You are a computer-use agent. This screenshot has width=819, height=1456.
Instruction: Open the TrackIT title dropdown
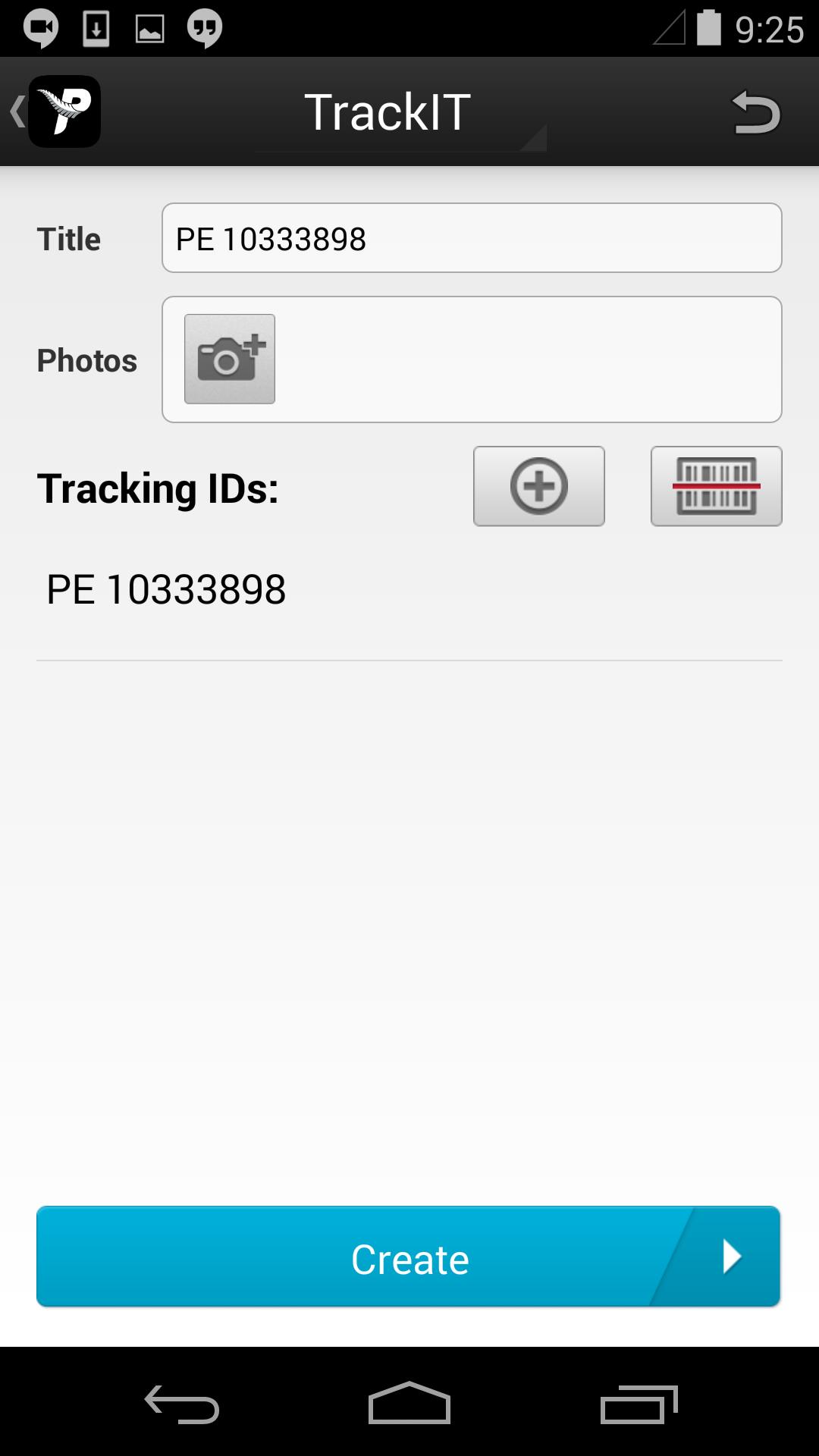pos(400,114)
